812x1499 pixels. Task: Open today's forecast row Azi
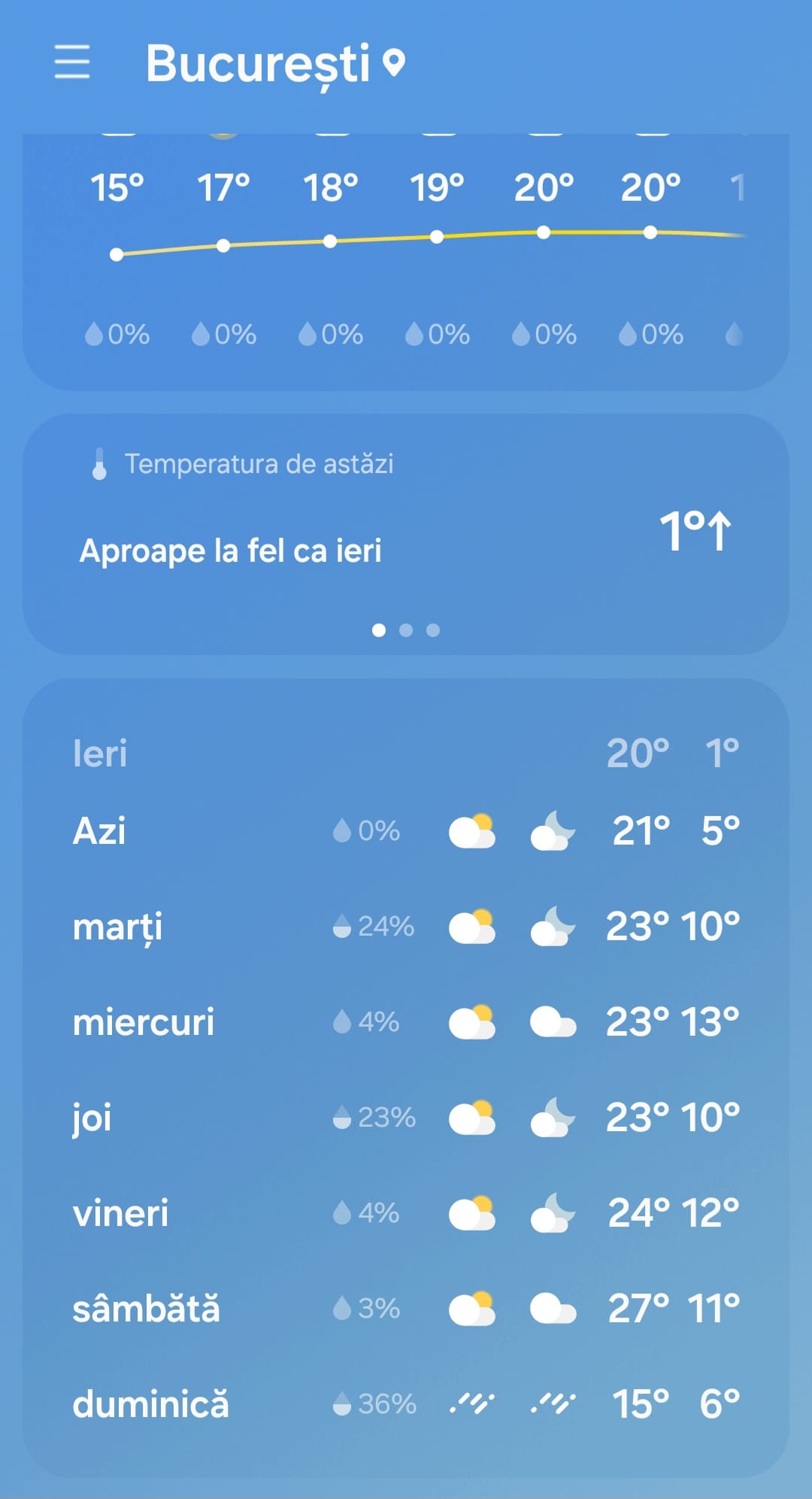406,831
